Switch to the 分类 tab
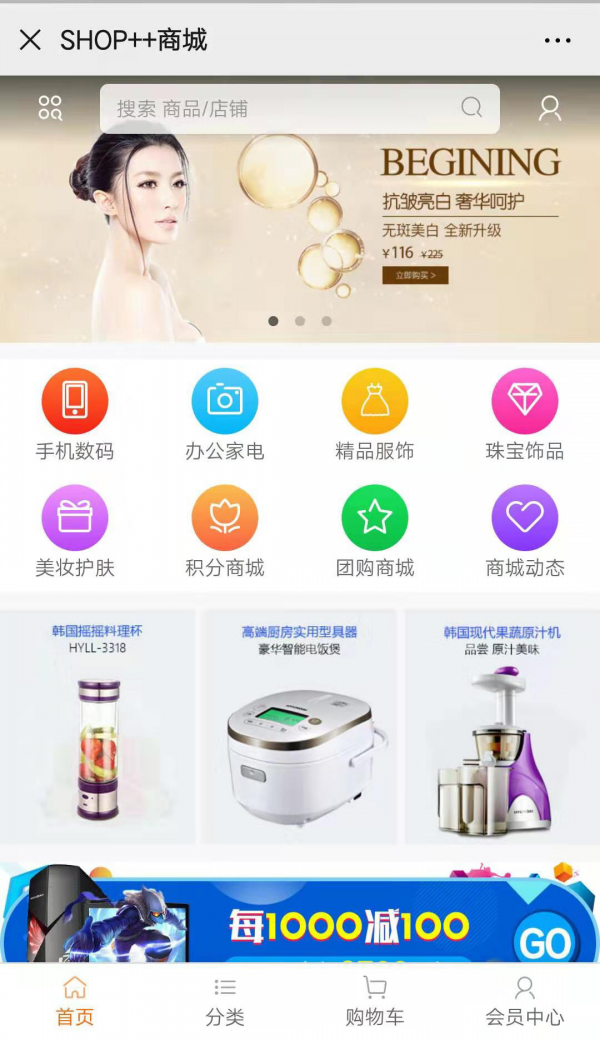 tap(225, 1001)
